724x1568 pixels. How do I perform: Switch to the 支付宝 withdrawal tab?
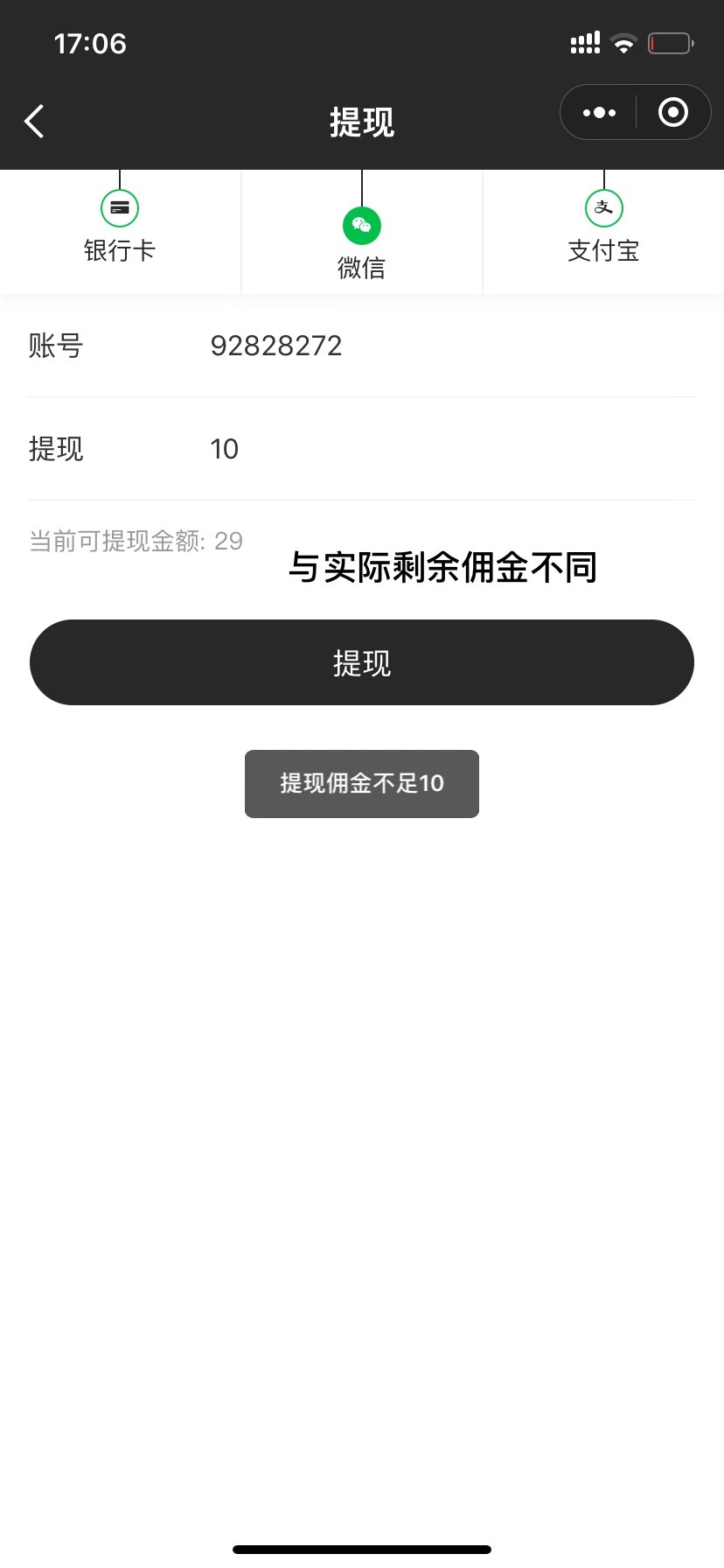pyautogui.click(x=603, y=250)
